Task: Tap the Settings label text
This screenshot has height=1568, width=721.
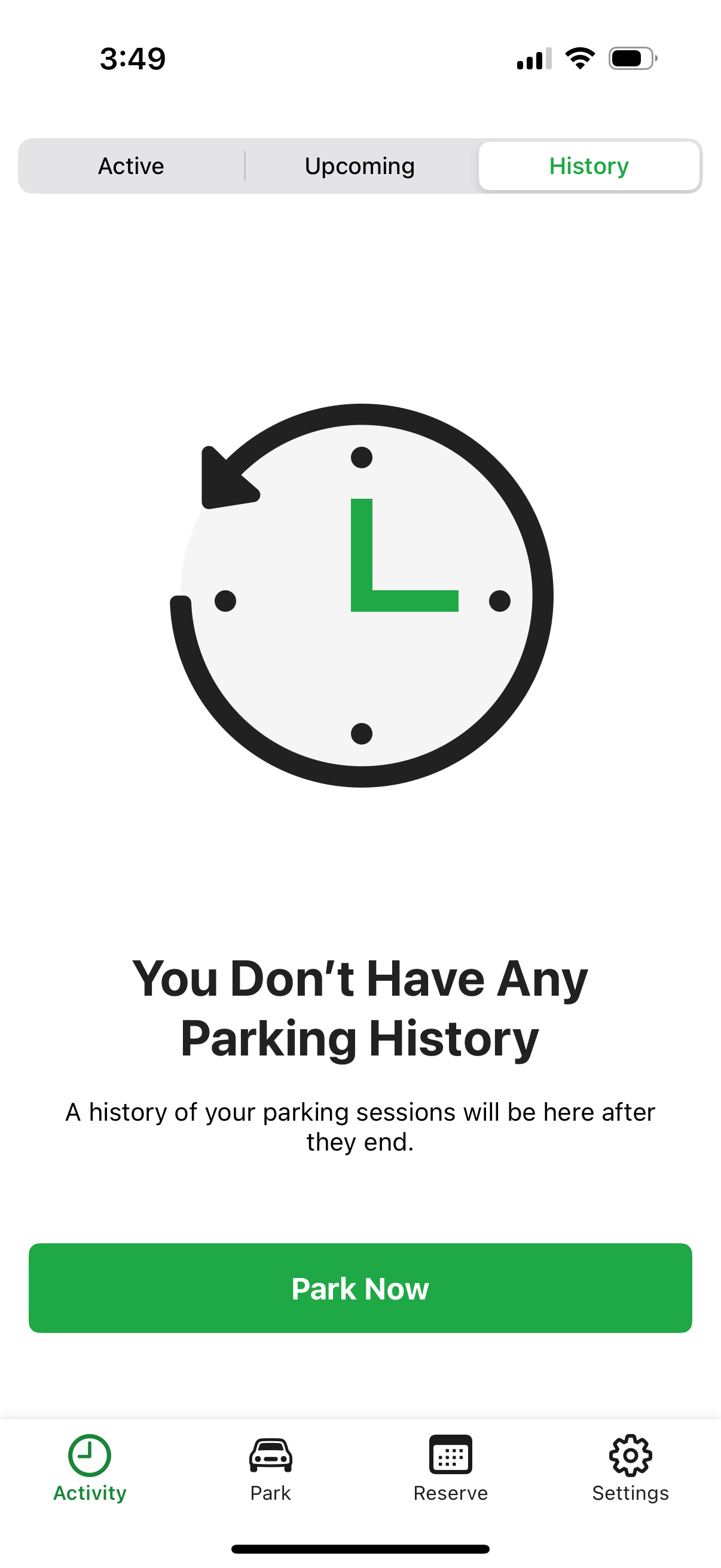Action: click(x=630, y=1493)
